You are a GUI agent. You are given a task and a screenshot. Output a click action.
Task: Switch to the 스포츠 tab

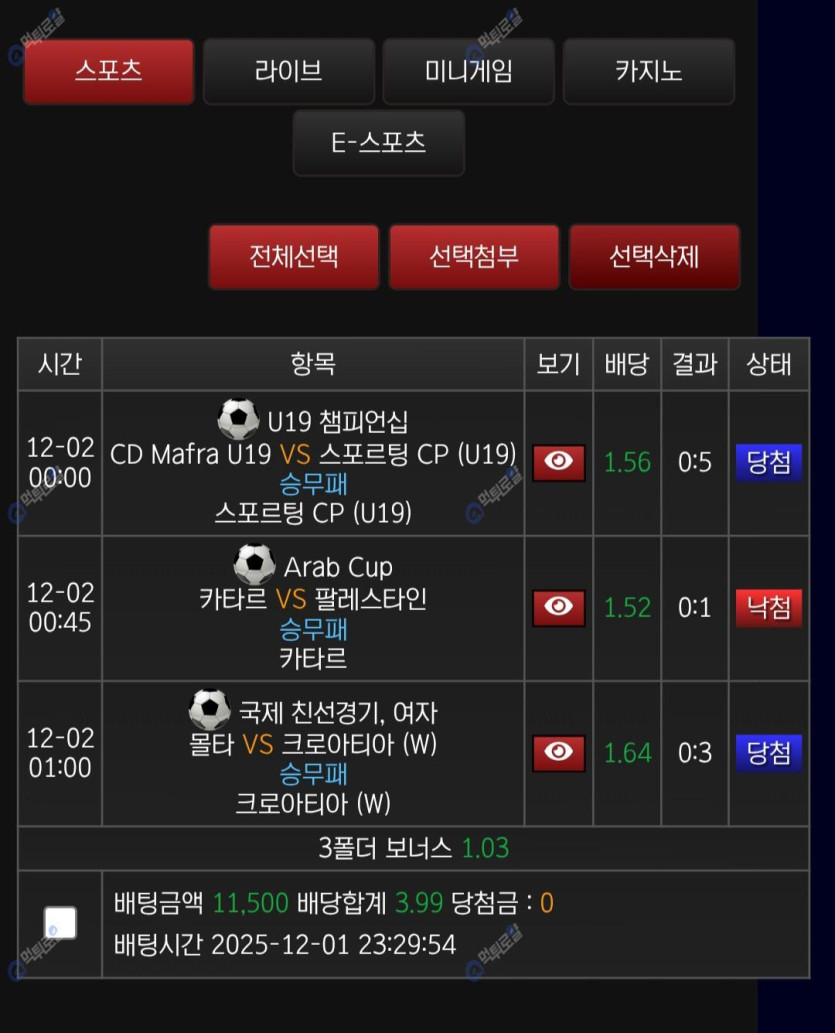[108, 72]
